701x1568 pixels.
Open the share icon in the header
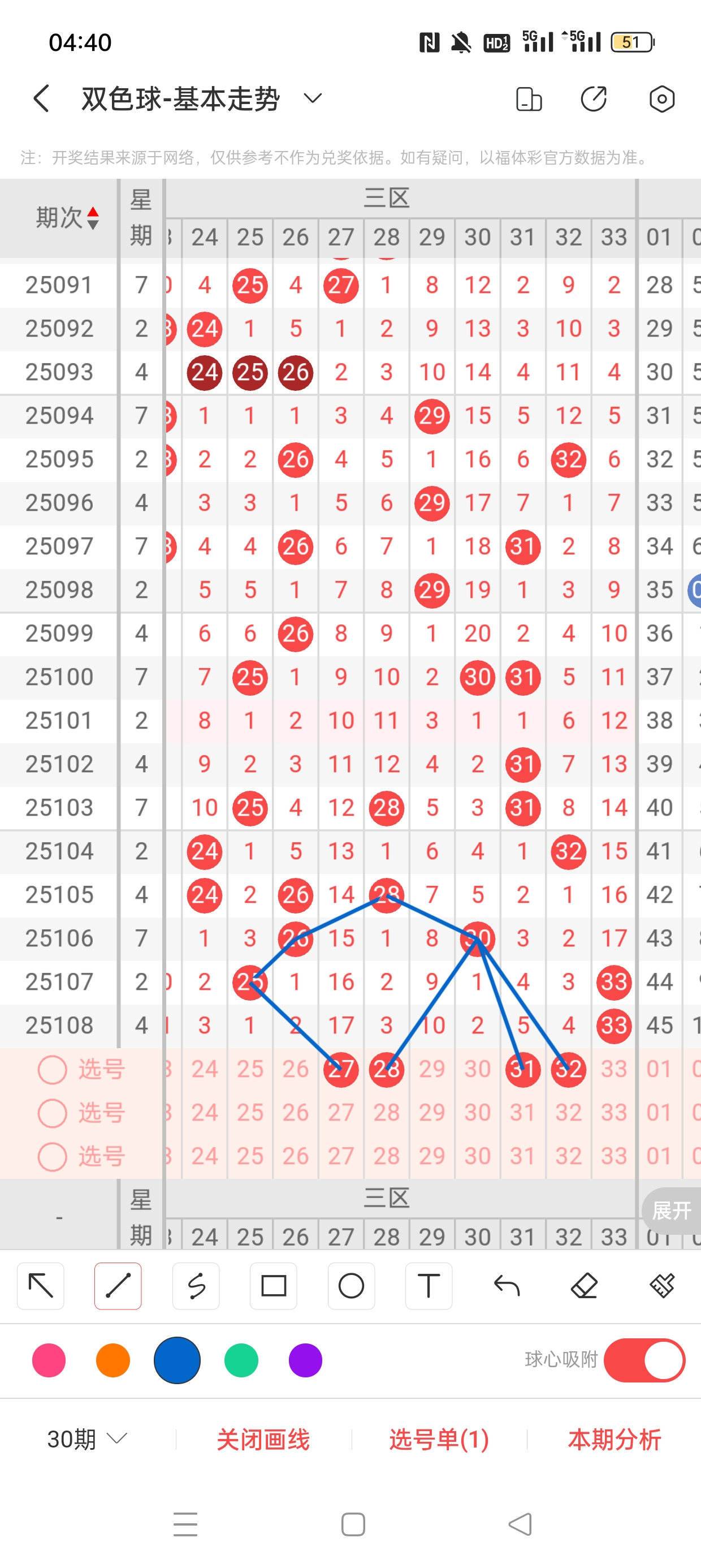click(x=593, y=98)
